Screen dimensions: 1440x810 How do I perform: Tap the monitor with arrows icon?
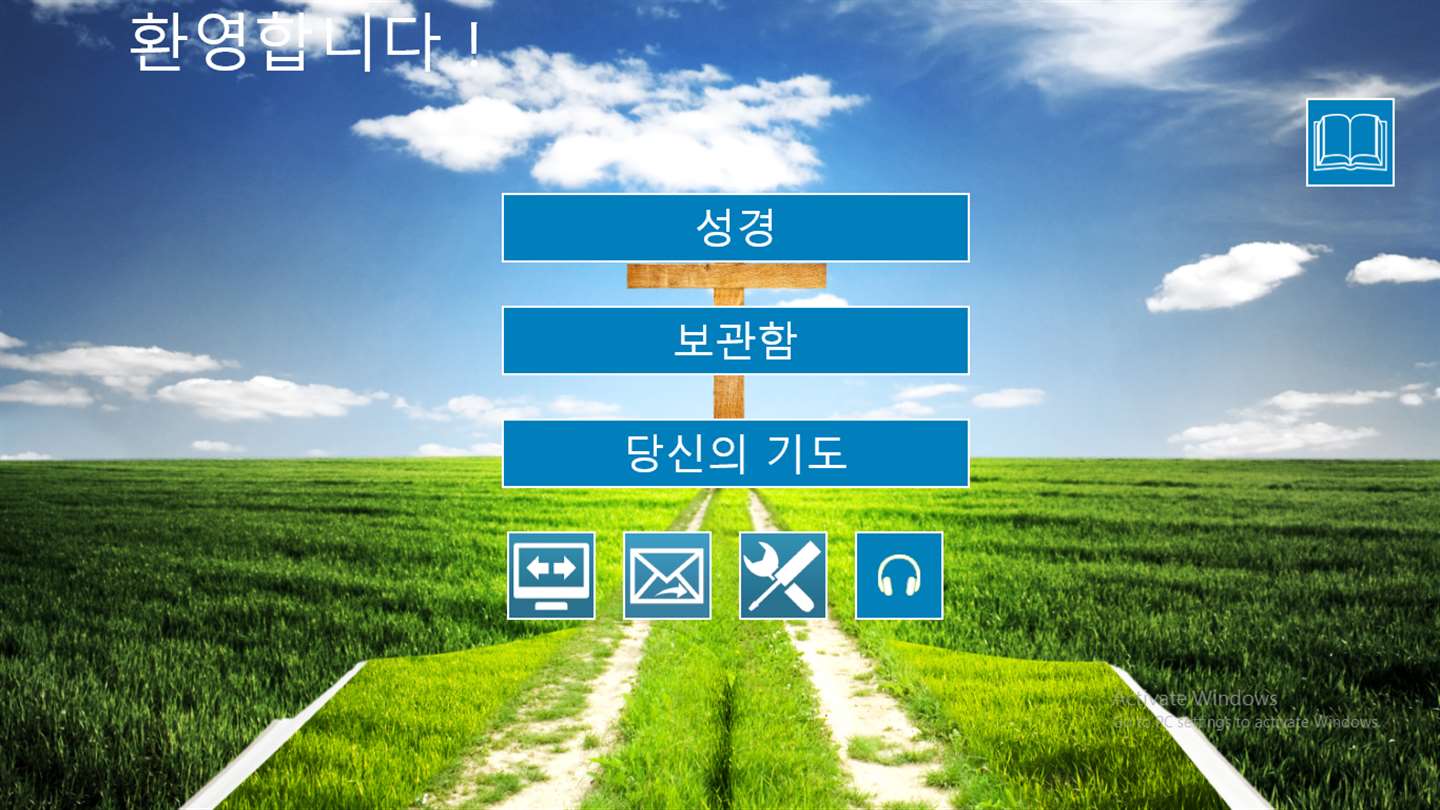(x=551, y=575)
